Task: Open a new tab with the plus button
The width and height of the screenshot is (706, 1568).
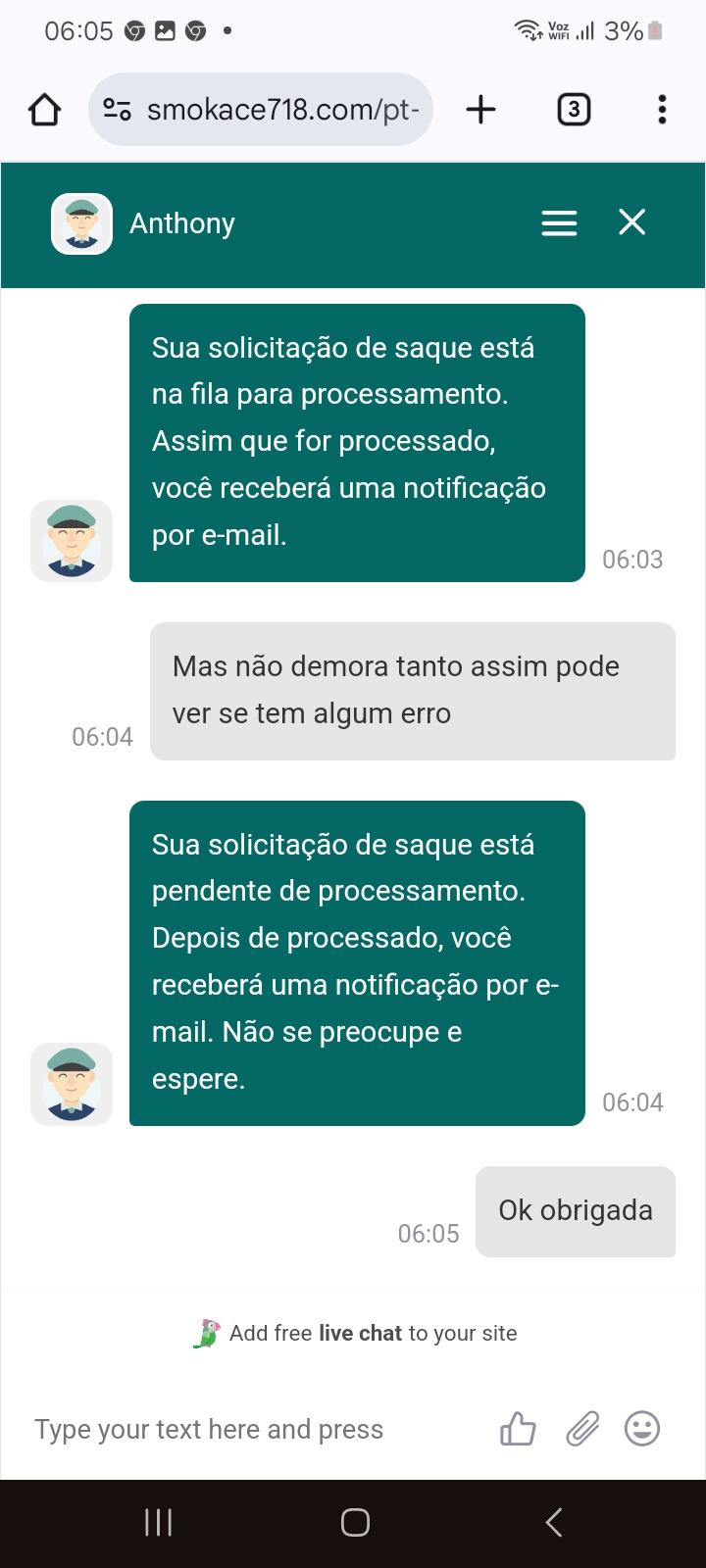Action: [x=480, y=109]
